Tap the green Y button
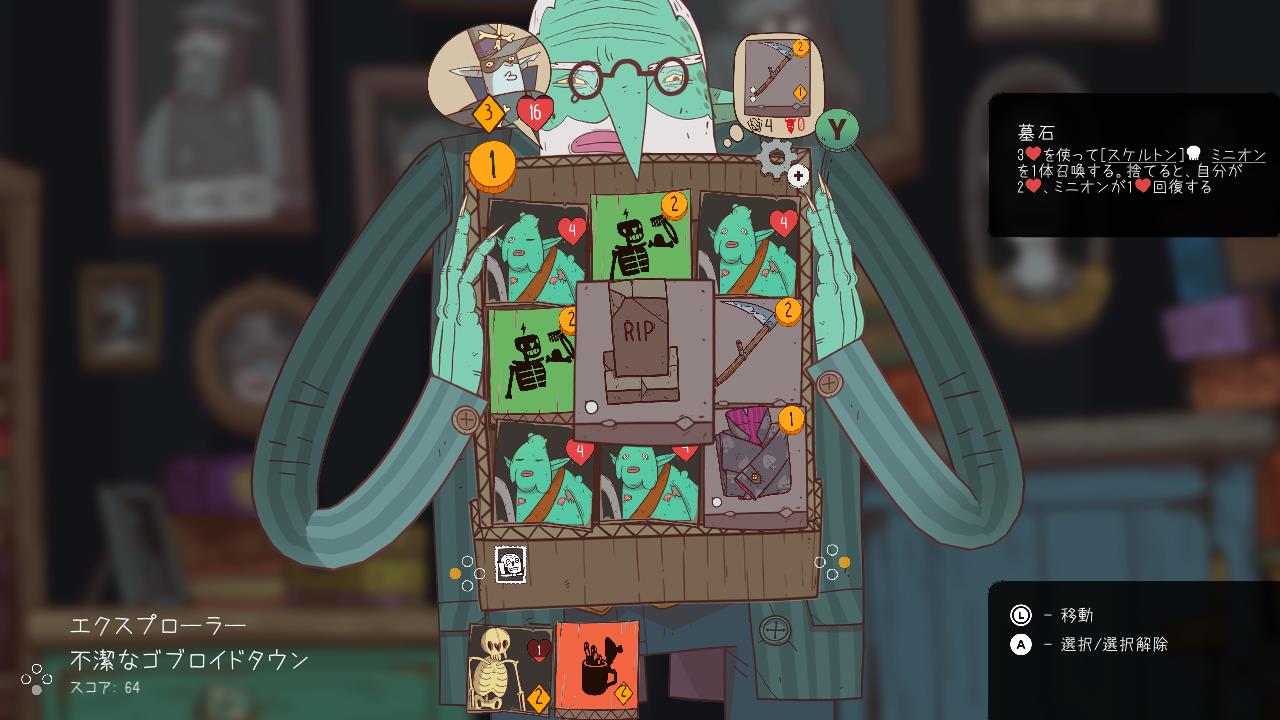 836,129
